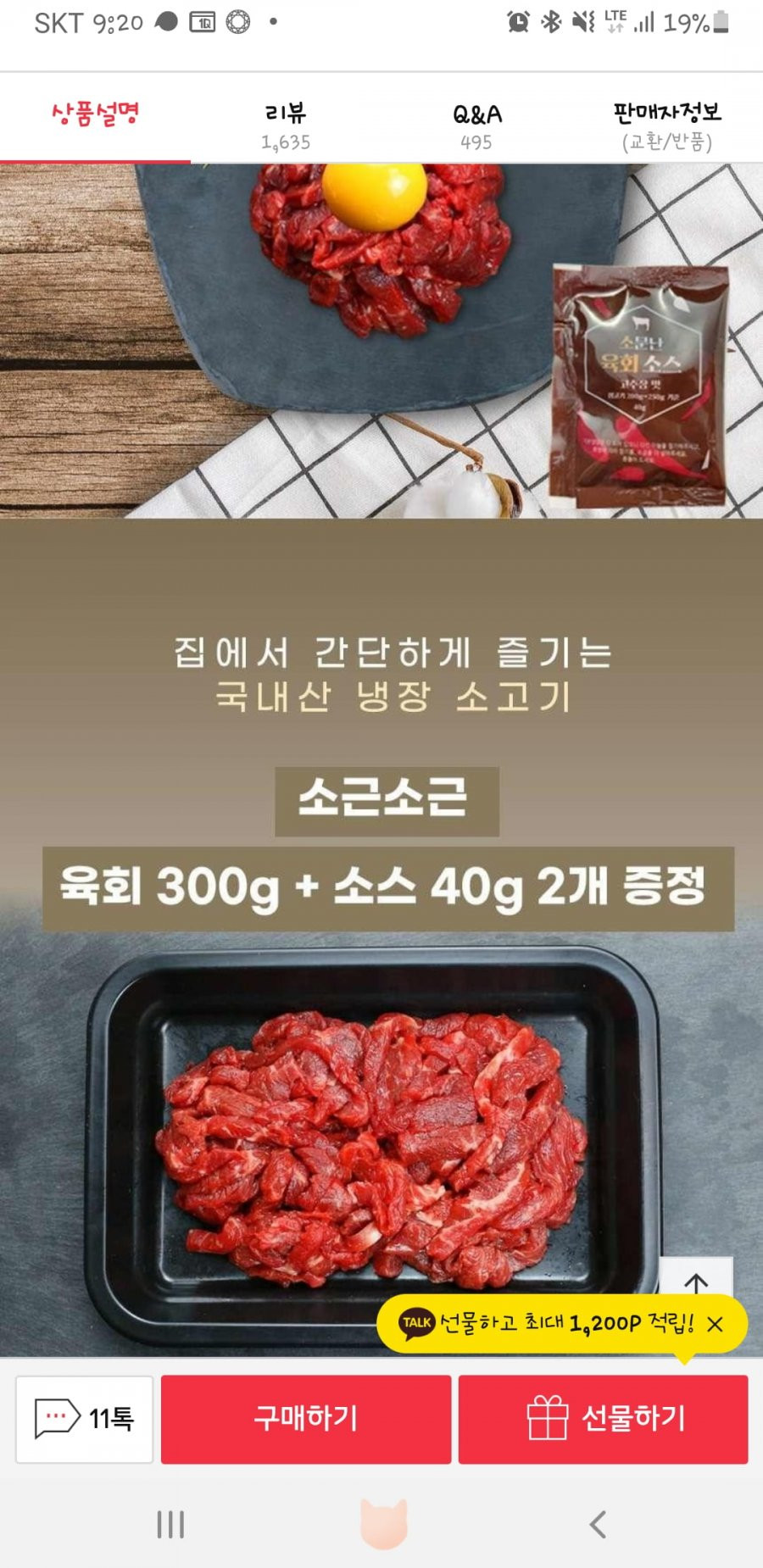The height and width of the screenshot is (1568, 763).
Task: Tap the 구매하기 button
Action: coord(306,1419)
